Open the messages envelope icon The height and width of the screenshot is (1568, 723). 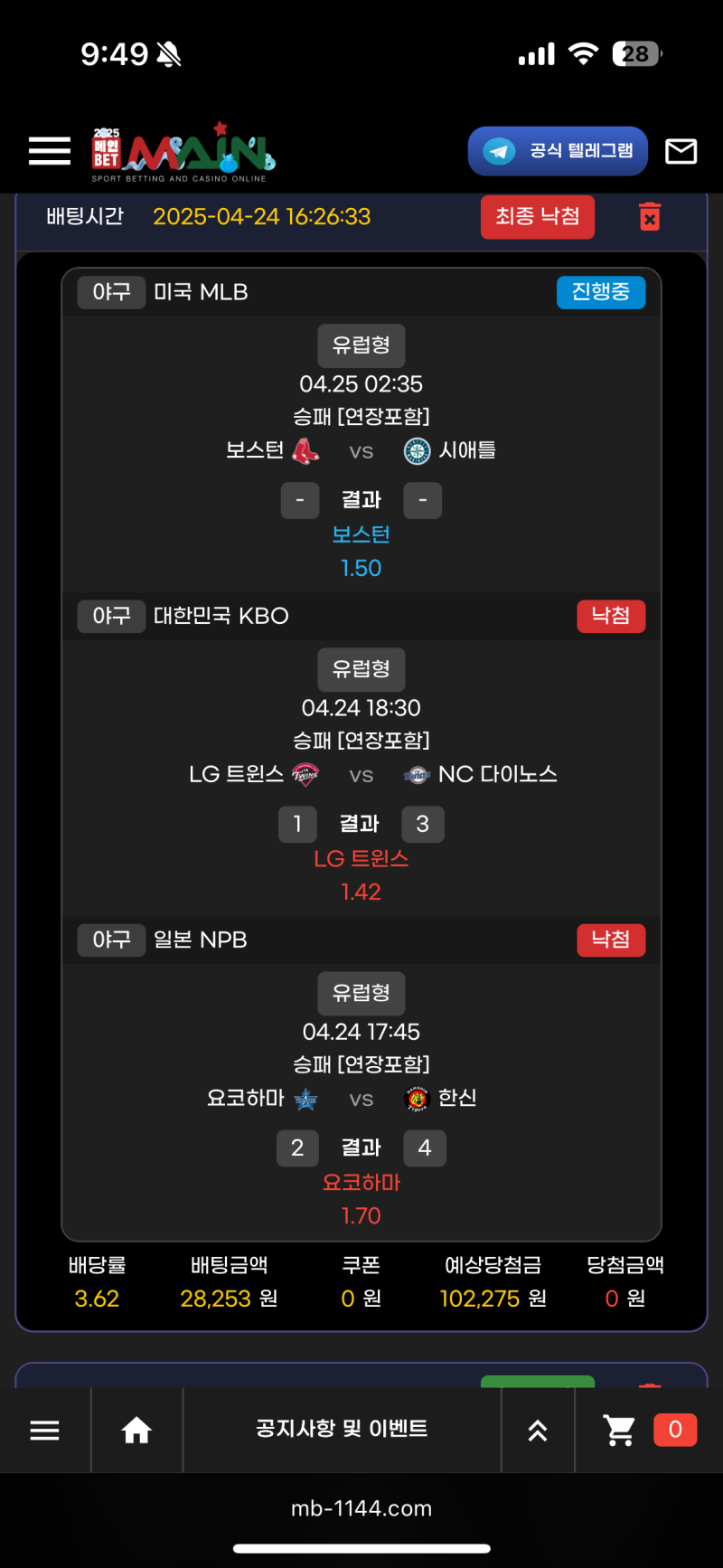coord(681,151)
